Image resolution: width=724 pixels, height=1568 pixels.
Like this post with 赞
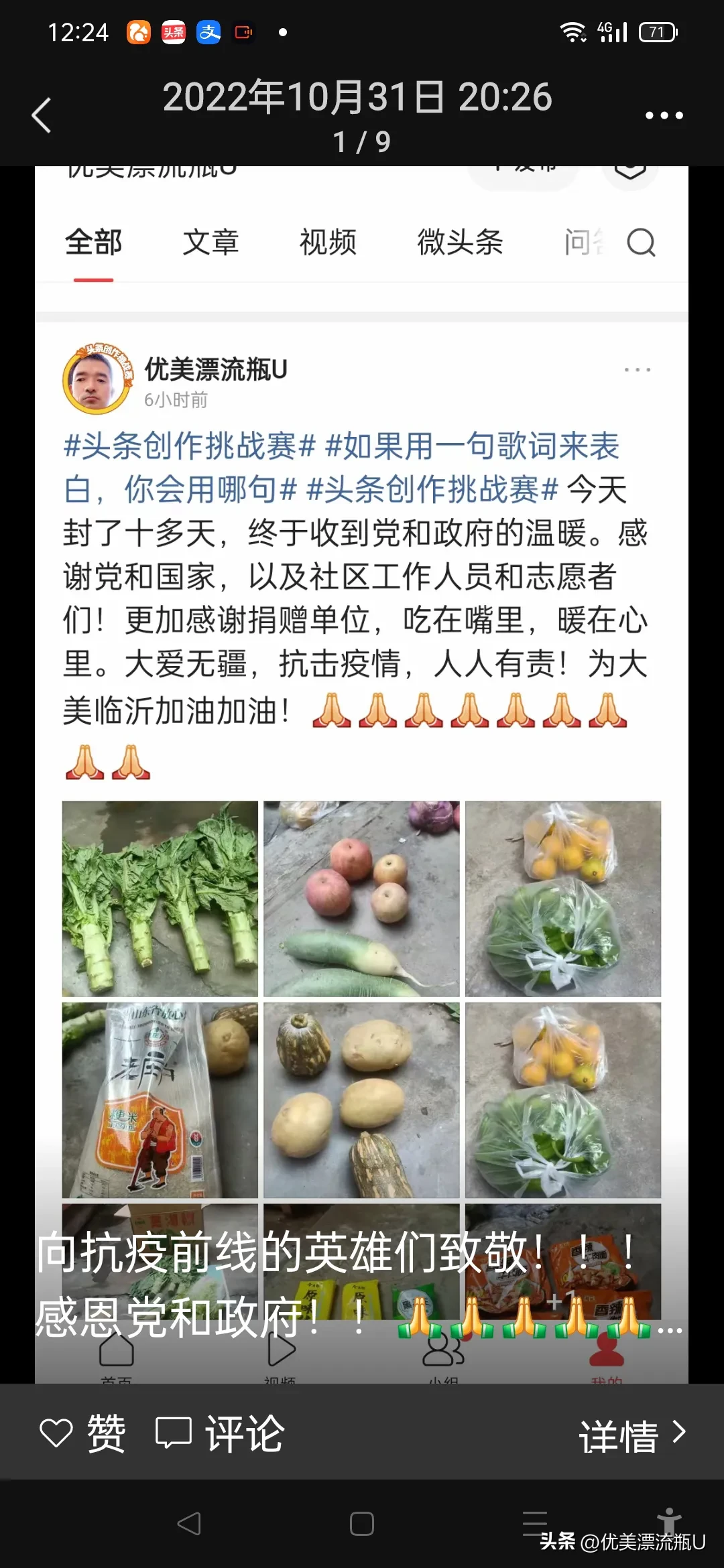click(83, 1433)
